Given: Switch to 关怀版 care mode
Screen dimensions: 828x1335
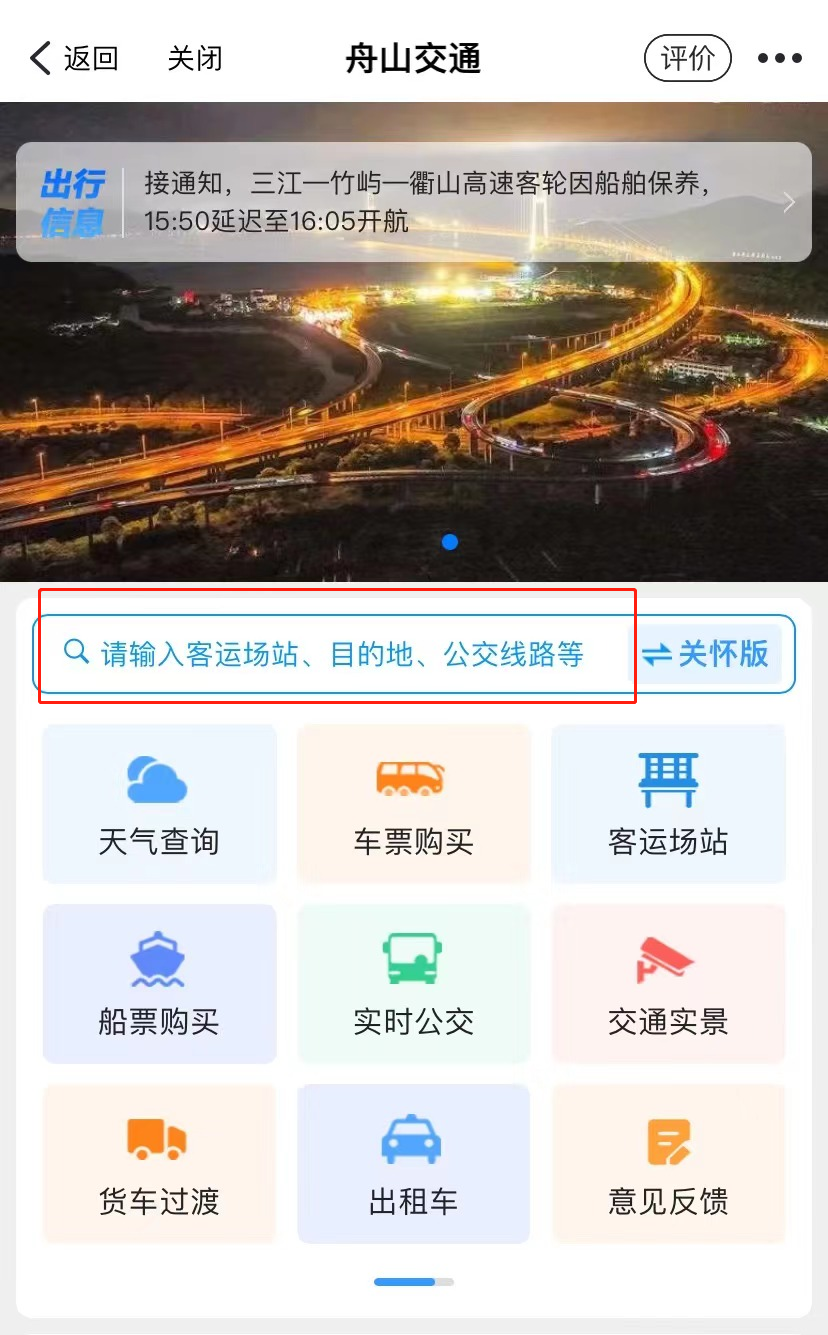Looking at the screenshot, I should [x=705, y=654].
